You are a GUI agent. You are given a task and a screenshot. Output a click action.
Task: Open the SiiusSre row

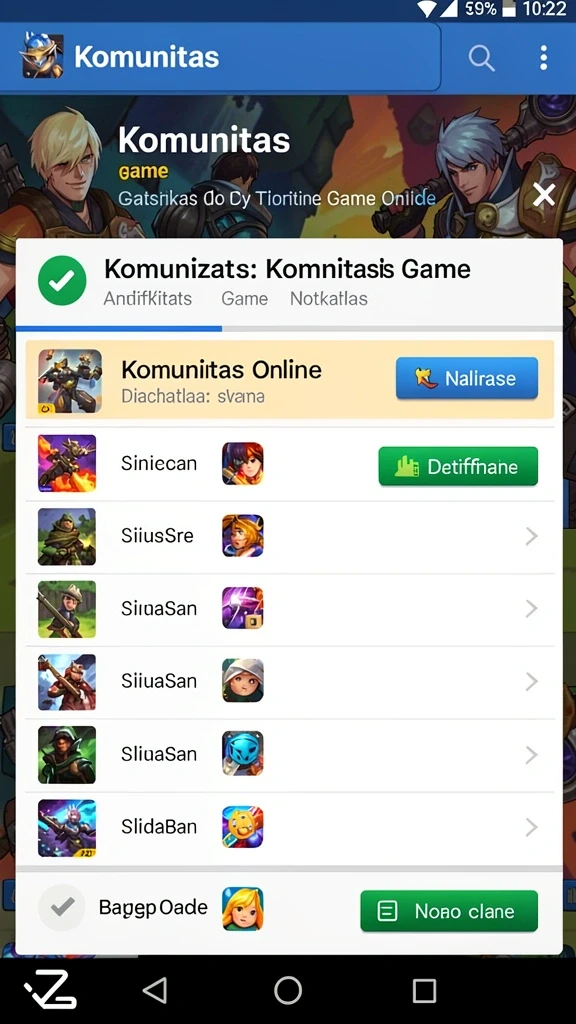[x=289, y=537]
